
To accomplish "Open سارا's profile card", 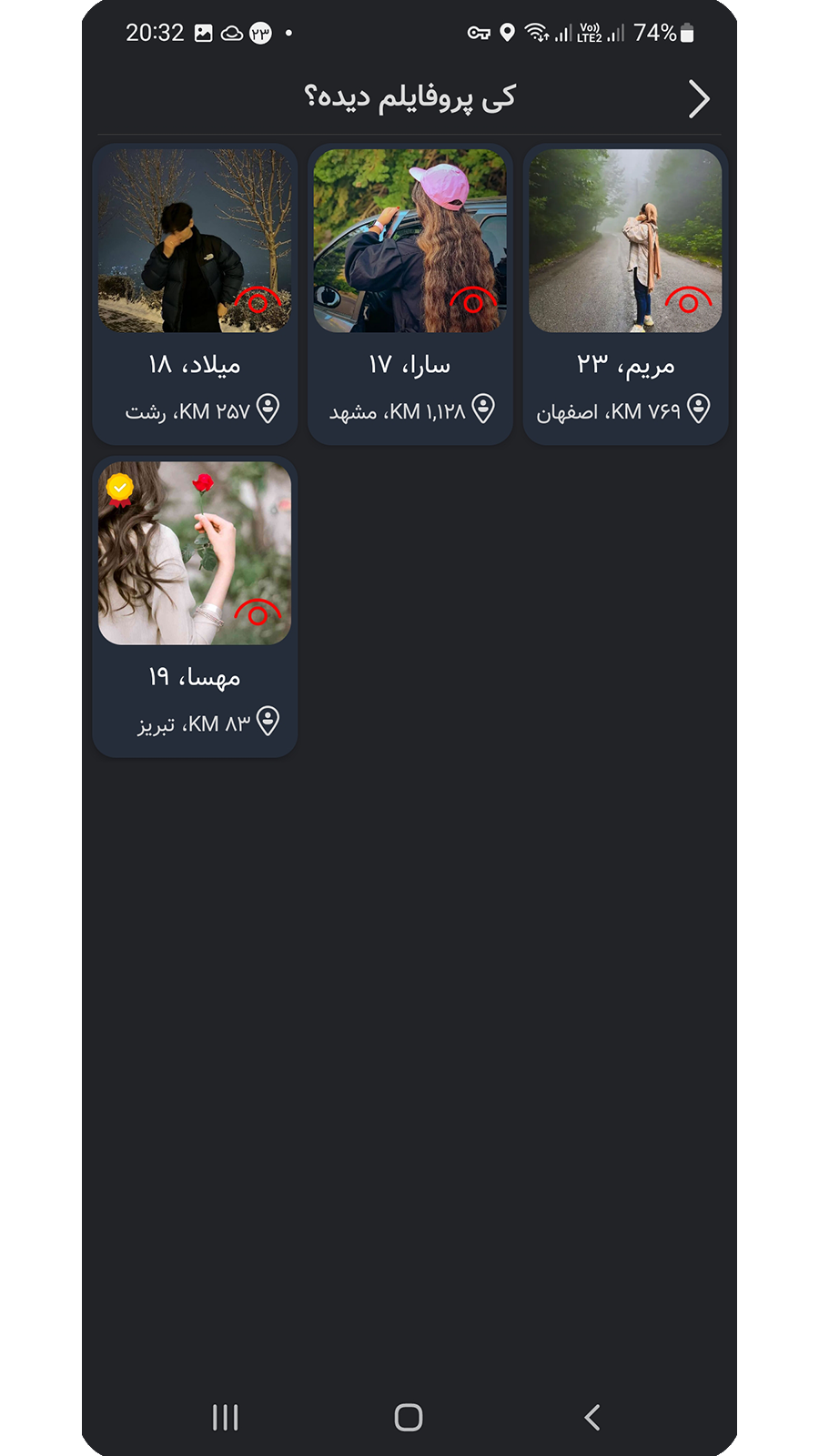I will click(x=409, y=293).
